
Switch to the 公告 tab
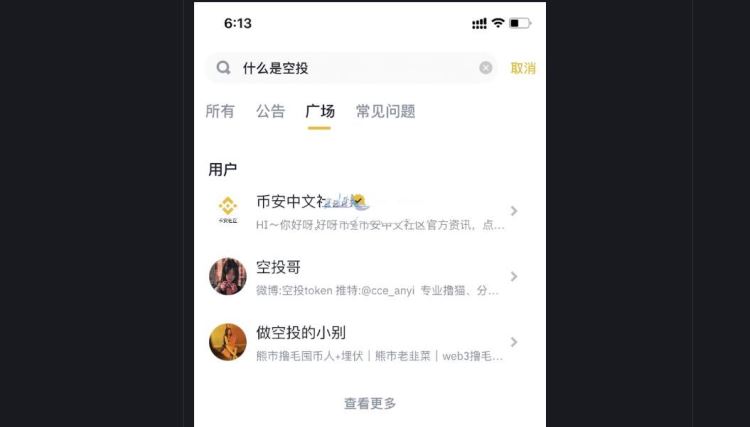tap(270, 111)
